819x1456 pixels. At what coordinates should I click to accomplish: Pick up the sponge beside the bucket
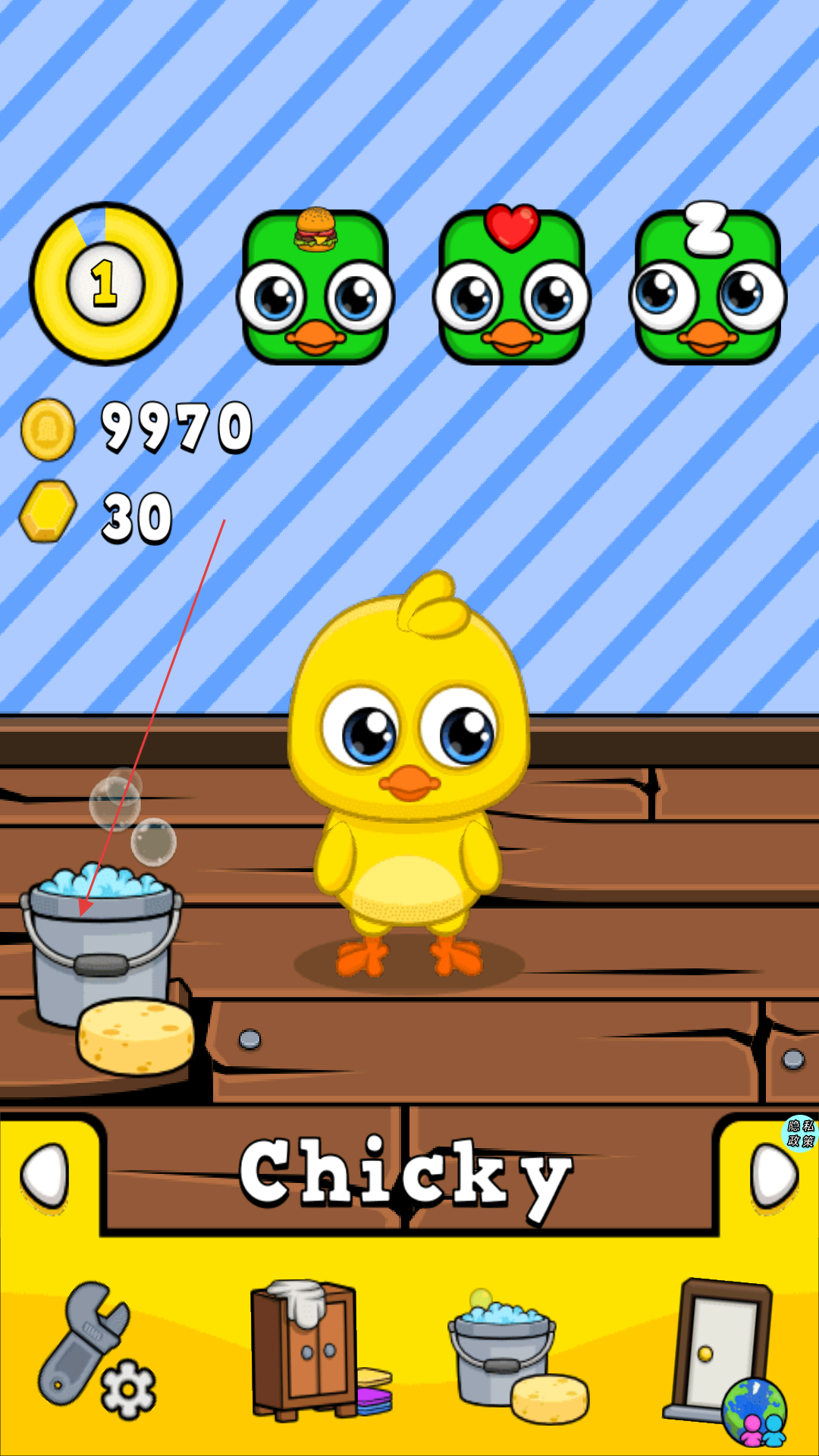click(x=136, y=1037)
